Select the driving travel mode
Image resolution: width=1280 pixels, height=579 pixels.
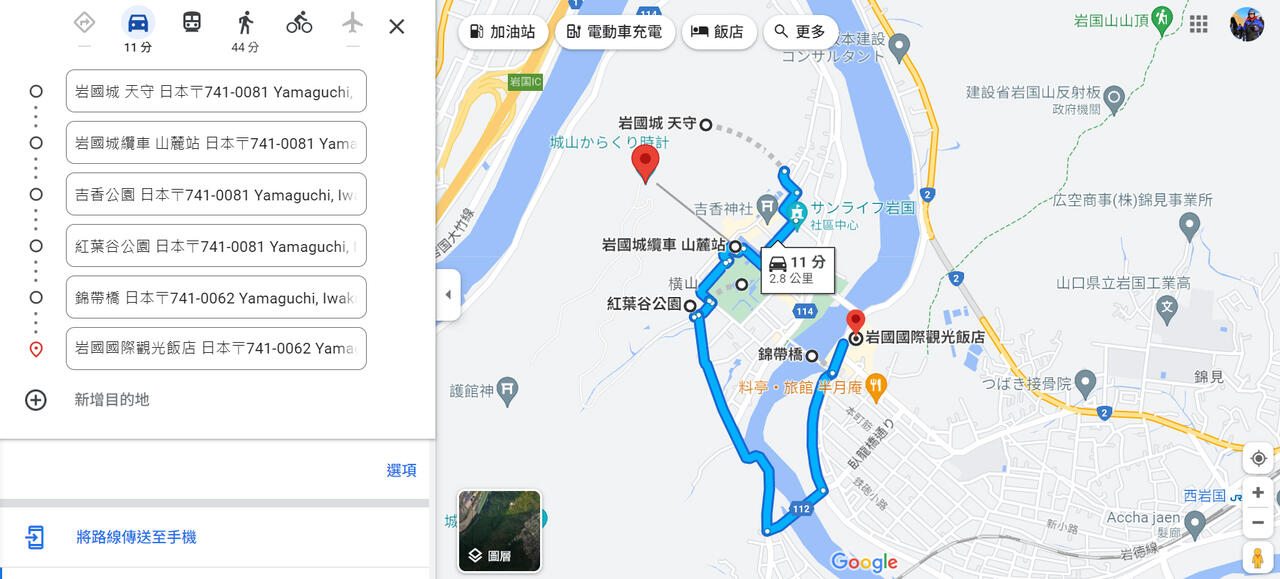[138, 23]
